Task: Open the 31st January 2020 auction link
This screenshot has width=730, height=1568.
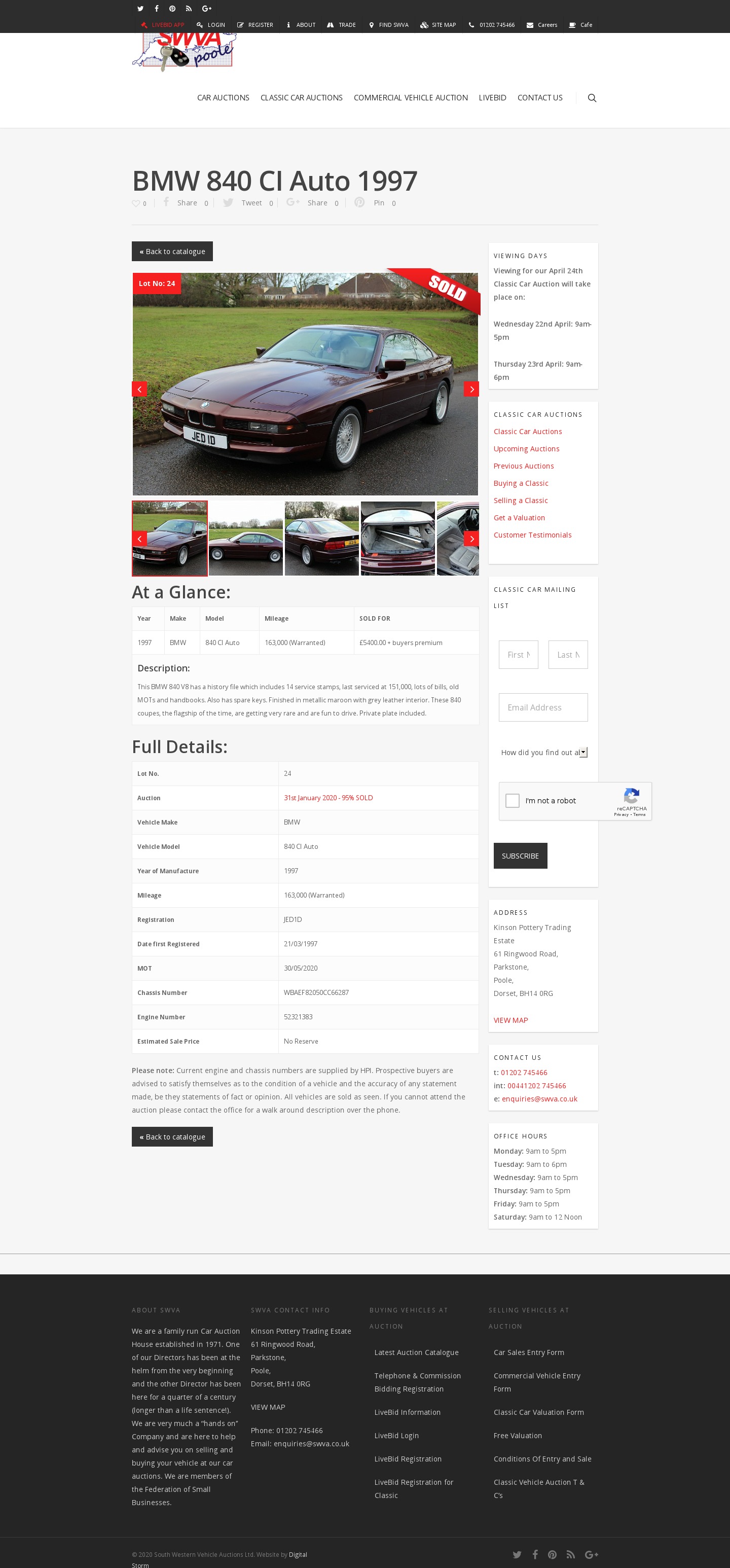Action: 328,797
